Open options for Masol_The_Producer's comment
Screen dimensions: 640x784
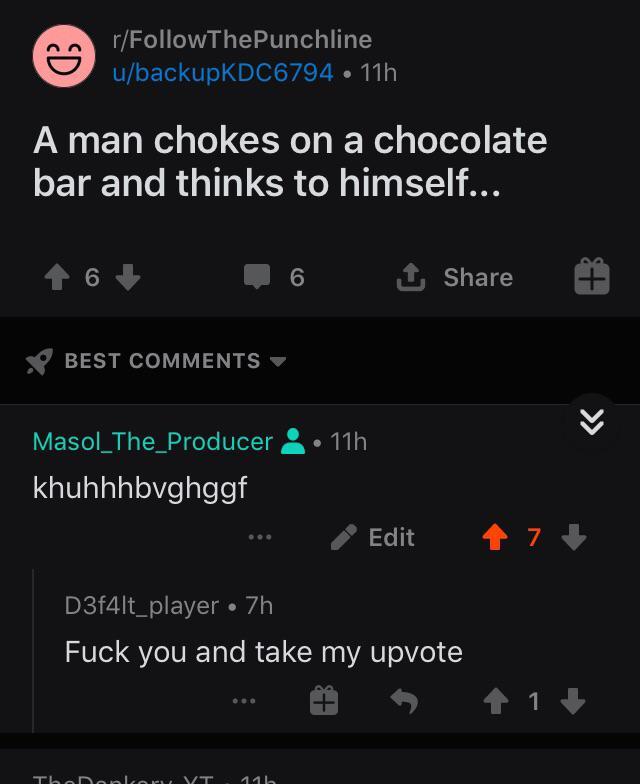(260, 538)
